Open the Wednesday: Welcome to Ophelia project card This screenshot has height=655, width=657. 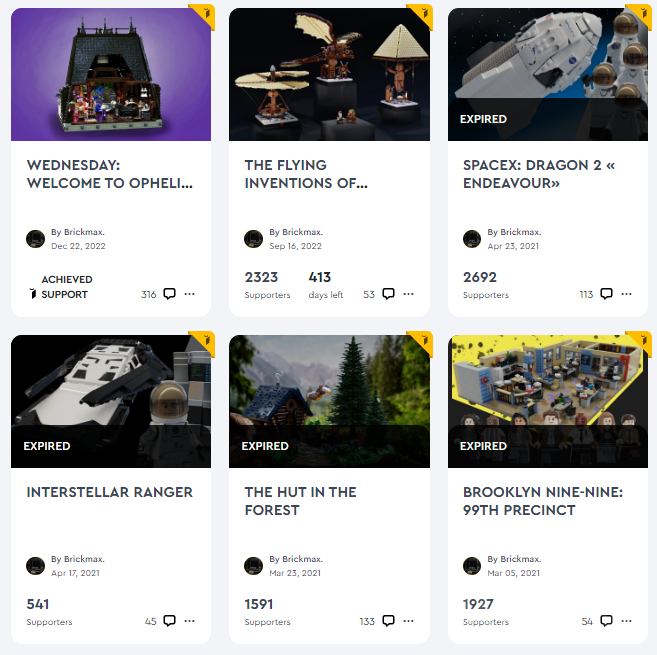pyautogui.click(x=110, y=174)
